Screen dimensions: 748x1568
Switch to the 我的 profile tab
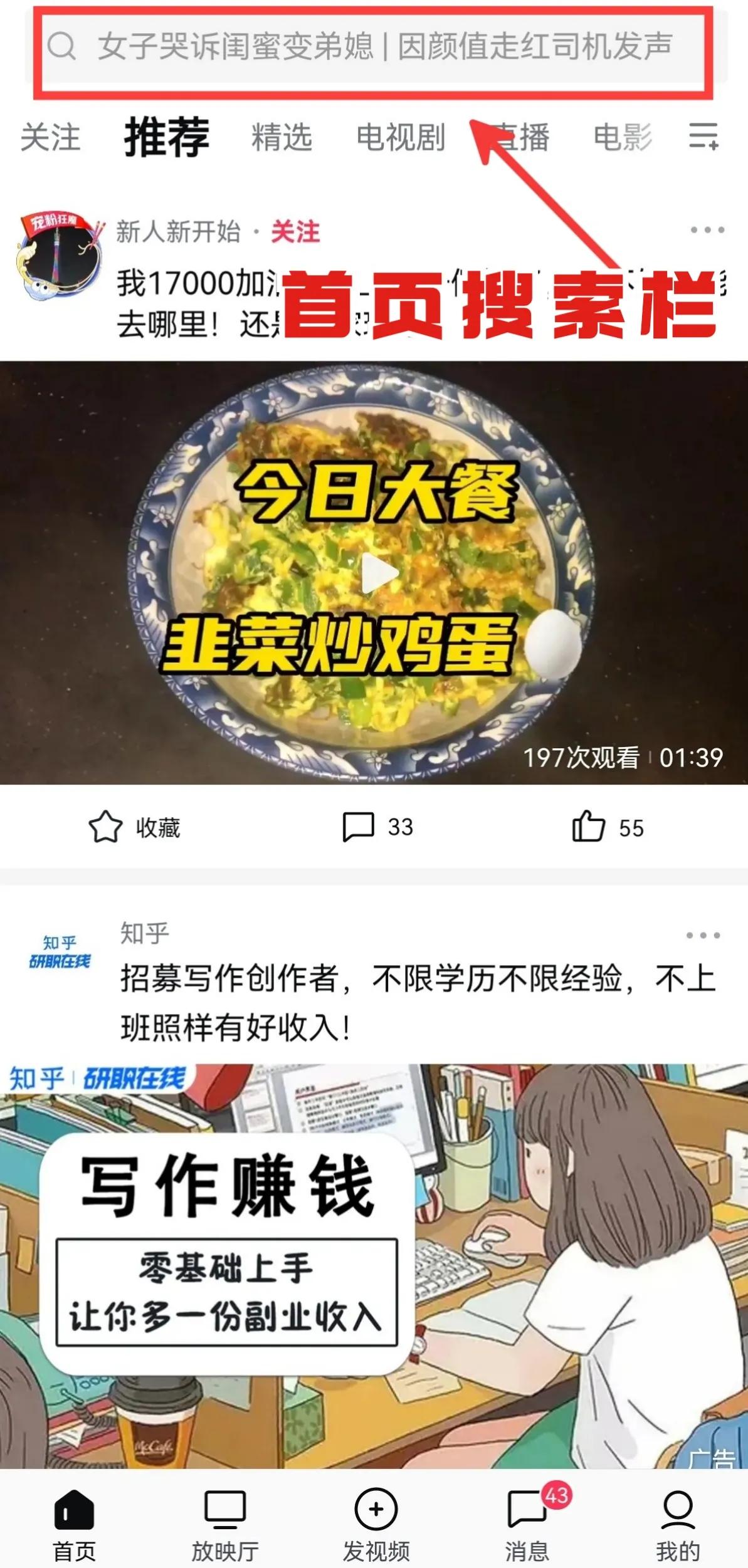tap(678, 1525)
